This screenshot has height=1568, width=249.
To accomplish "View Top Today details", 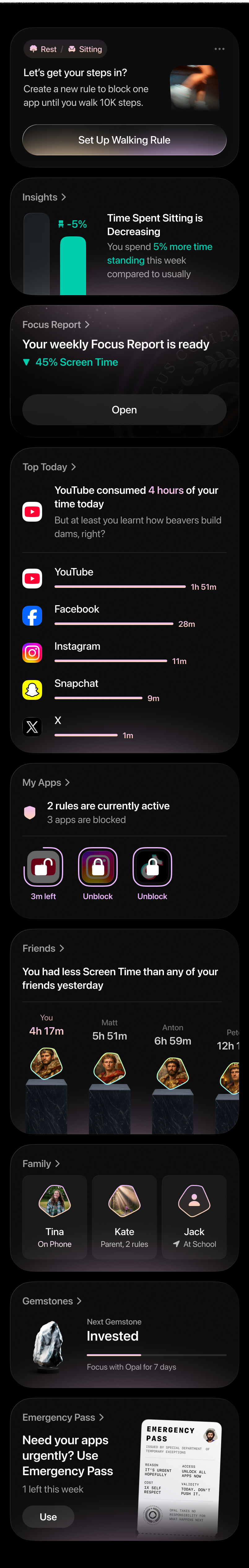I will tap(49, 467).
